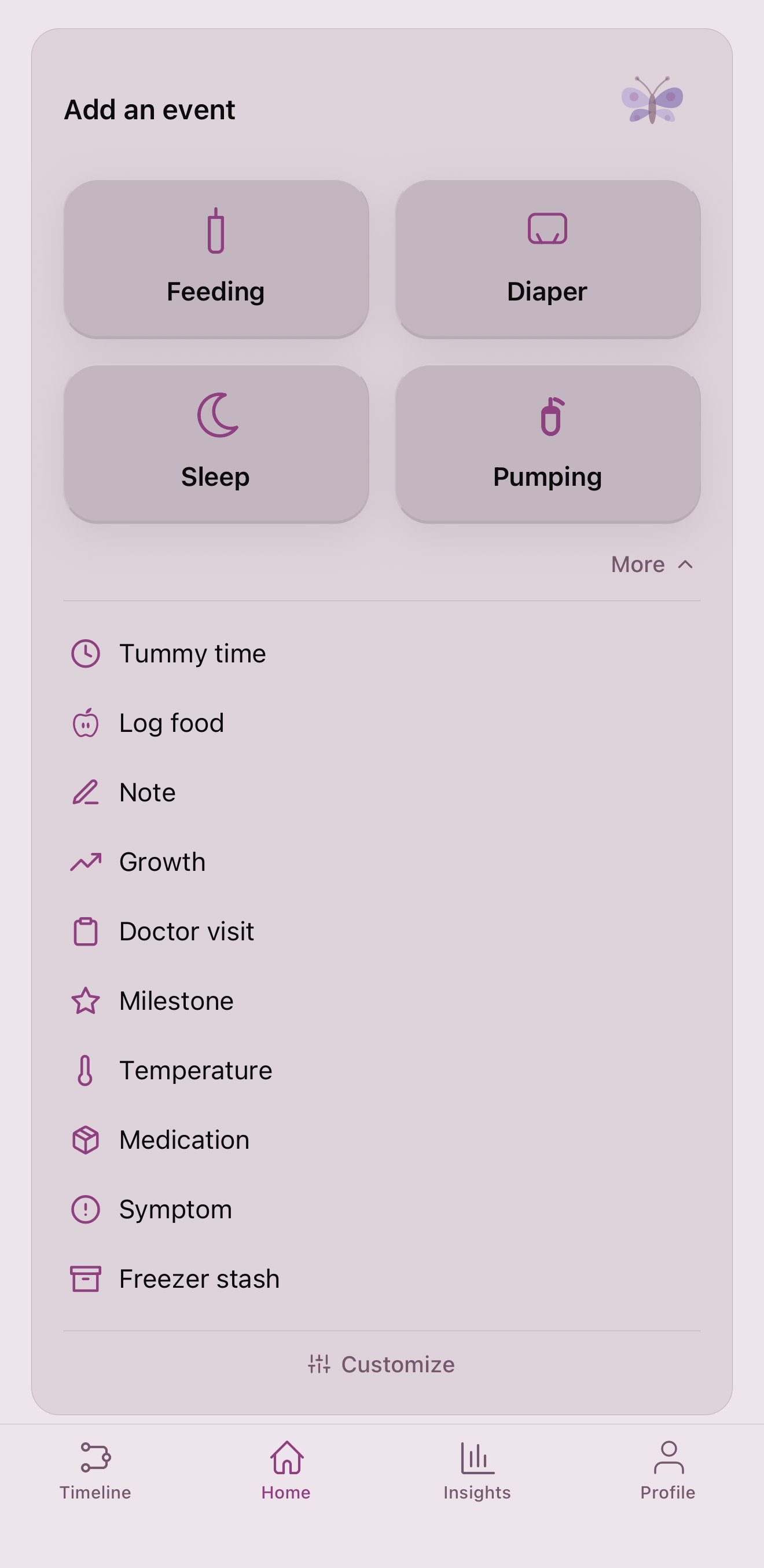The width and height of the screenshot is (764, 1568).
Task: Report a Symptom
Action: pyautogui.click(x=175, y=1210)
